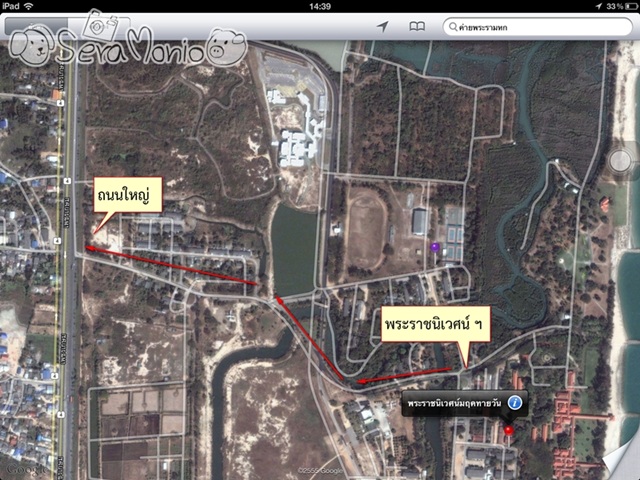Viewport: 640px width, 480px height.
Task: Select the red map pin
Action: coord(509,431)
